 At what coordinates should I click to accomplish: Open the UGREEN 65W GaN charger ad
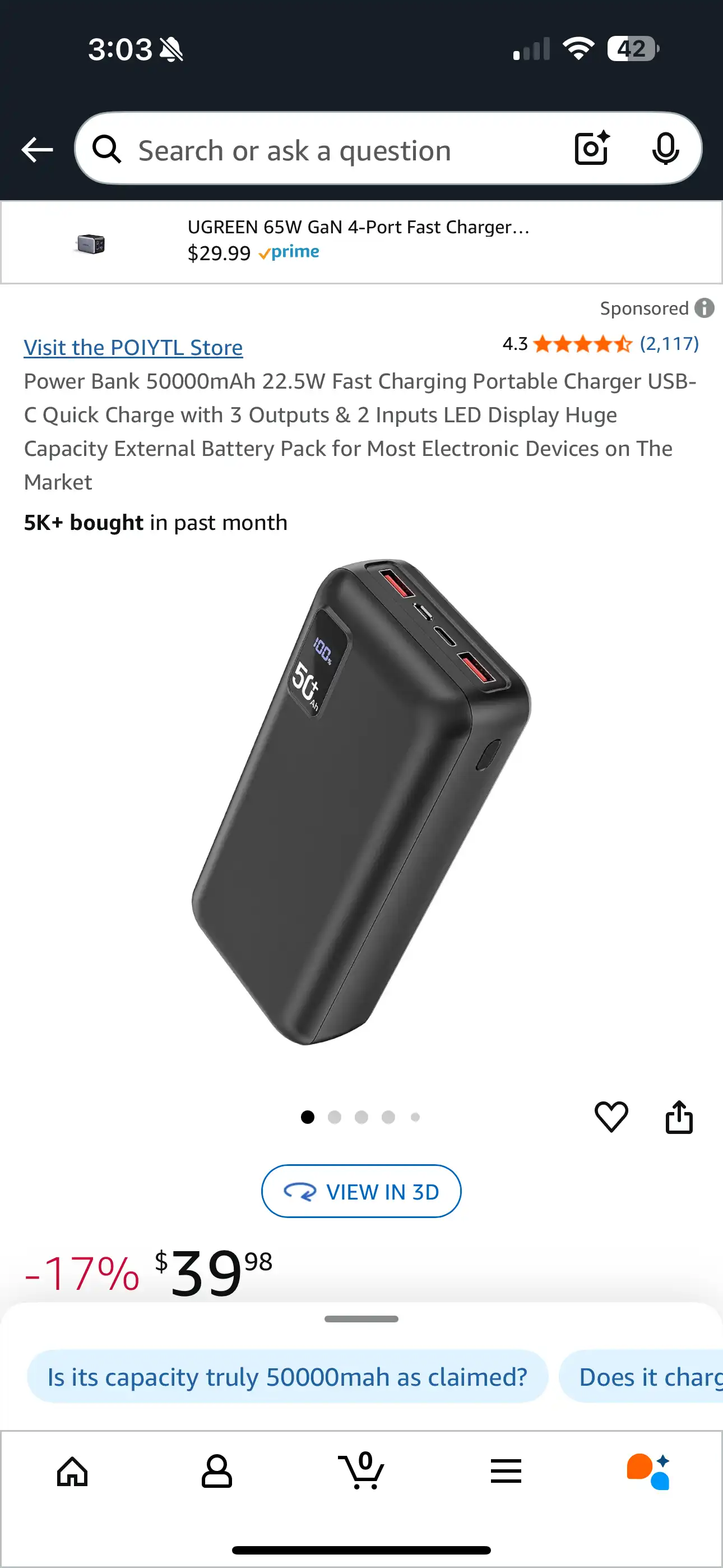[359, 241]
